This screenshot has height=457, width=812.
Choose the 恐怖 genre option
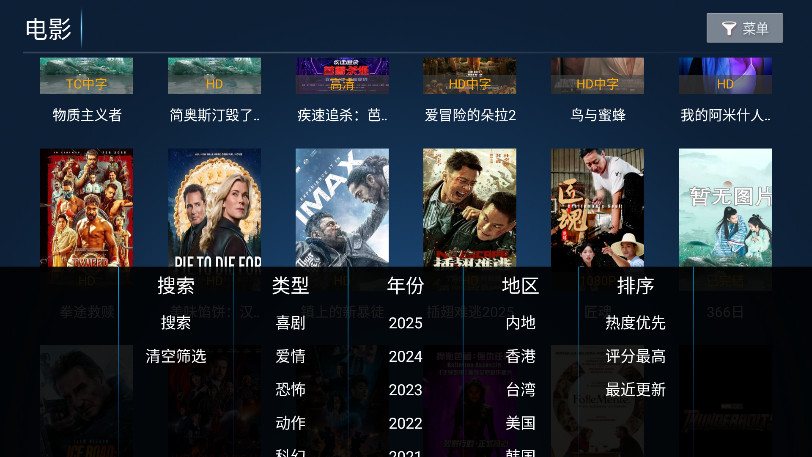click(291, 390)
